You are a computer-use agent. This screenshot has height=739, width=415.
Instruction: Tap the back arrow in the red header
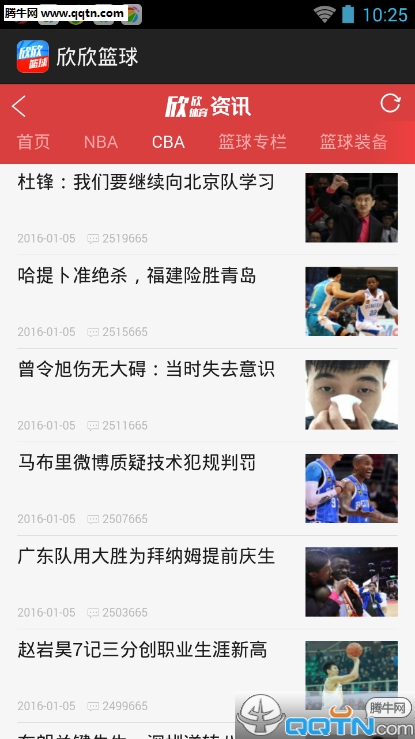point(19,106)
